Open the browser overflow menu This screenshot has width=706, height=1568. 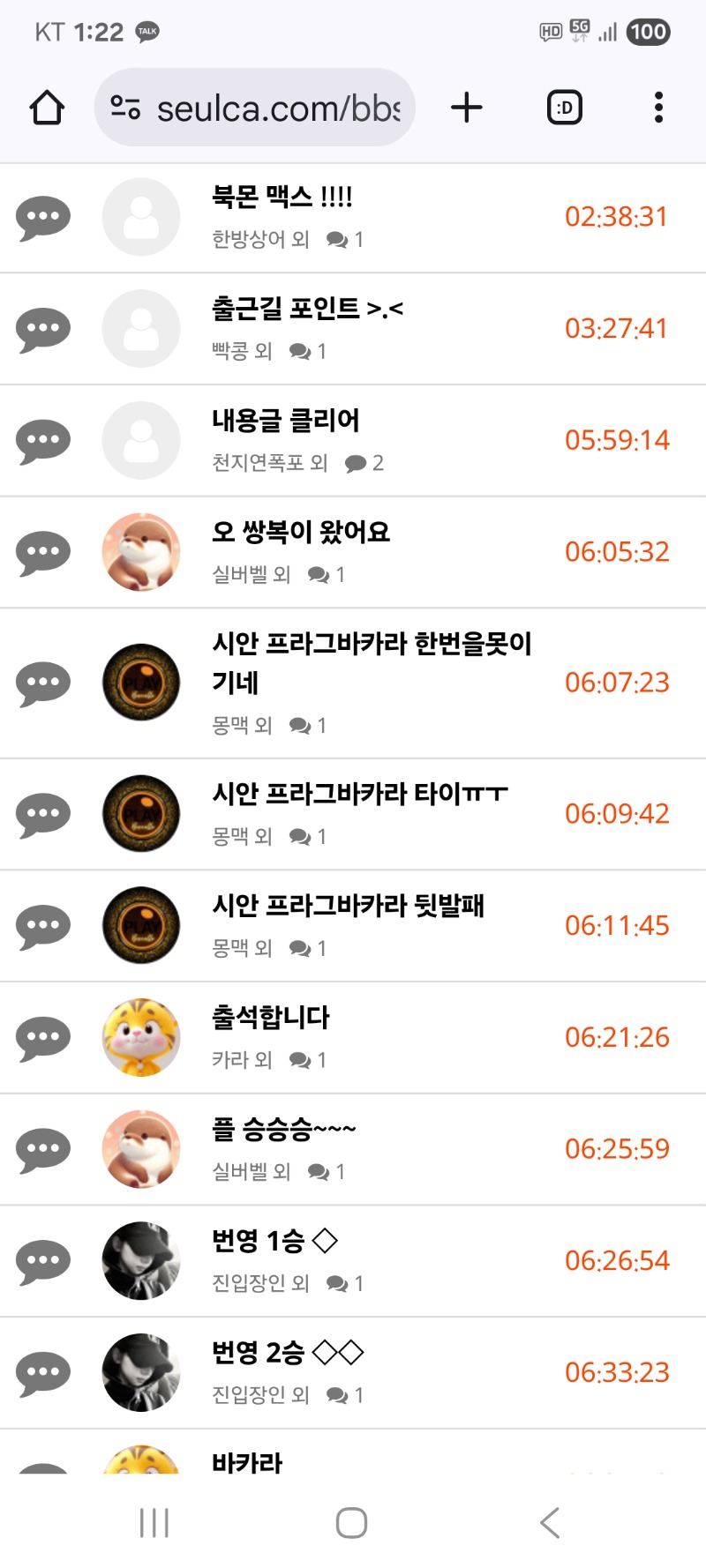658,108
